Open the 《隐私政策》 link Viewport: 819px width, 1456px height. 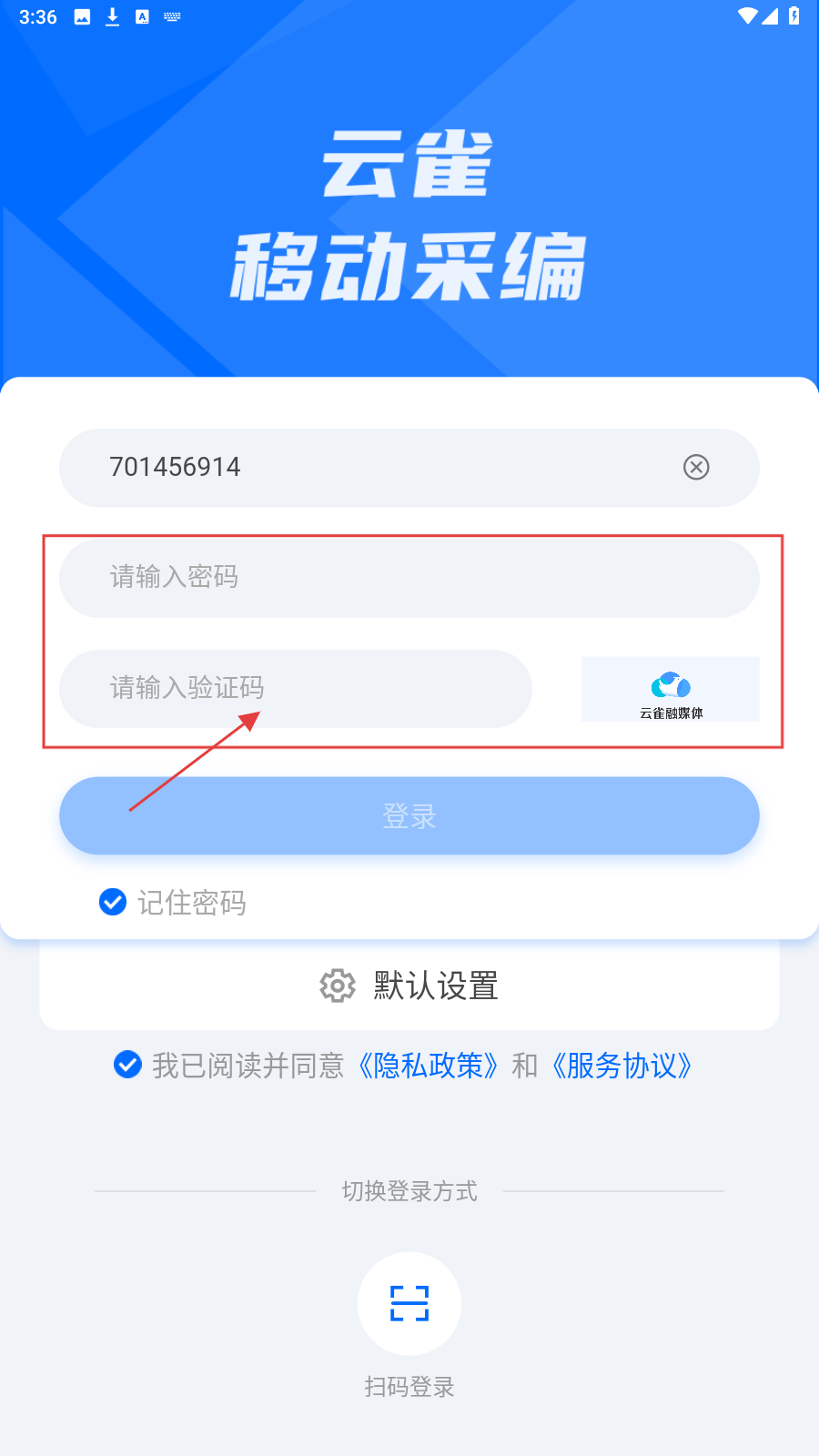(427, 1065)
